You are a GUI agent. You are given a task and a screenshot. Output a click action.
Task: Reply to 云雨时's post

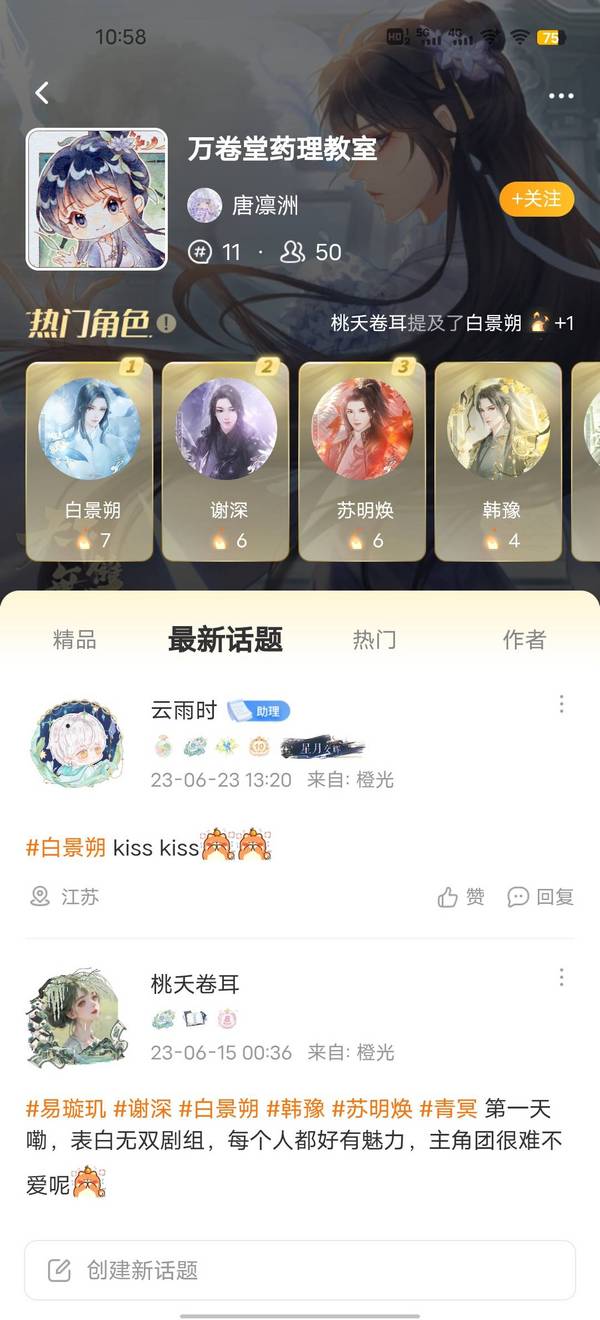click(x=540, y=897)
